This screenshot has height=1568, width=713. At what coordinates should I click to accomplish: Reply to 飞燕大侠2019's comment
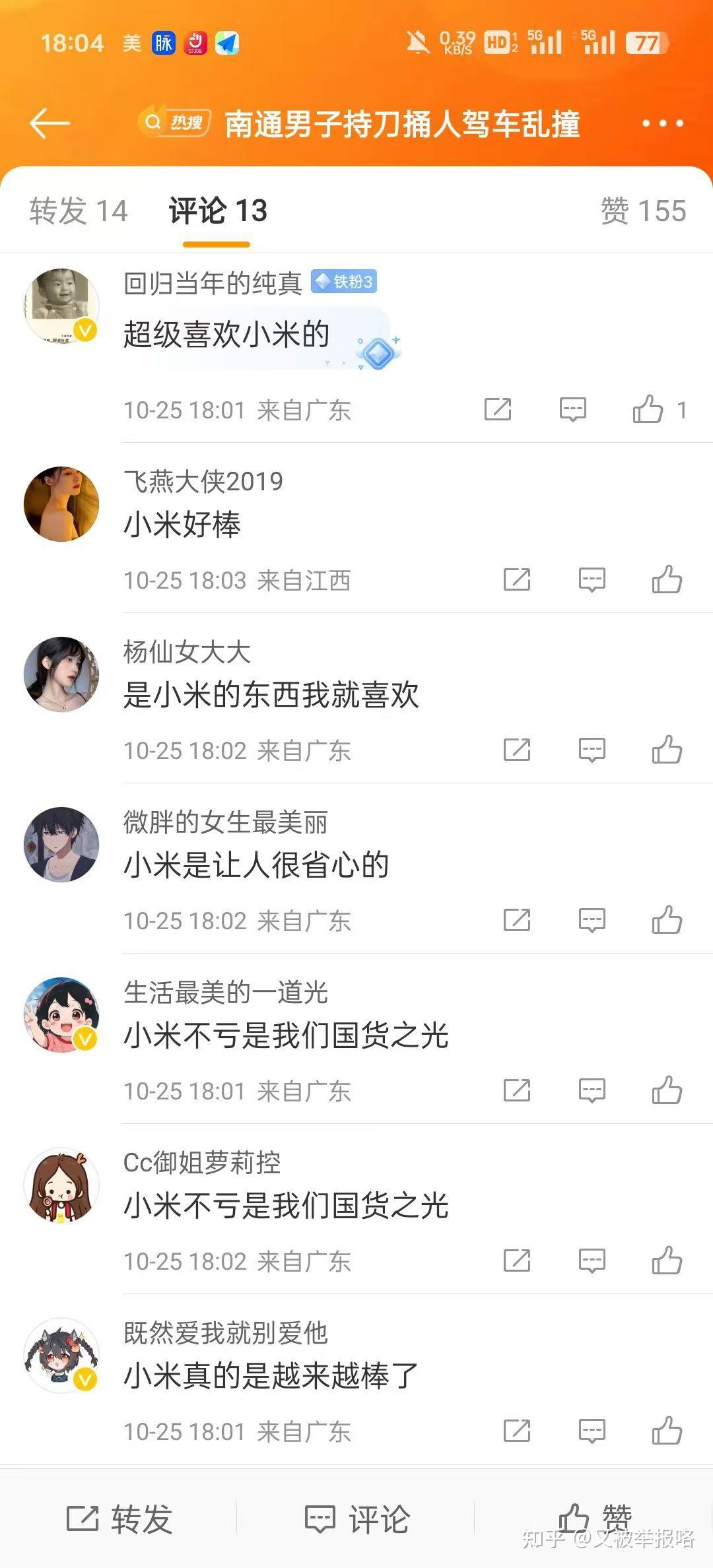[592, 580]
